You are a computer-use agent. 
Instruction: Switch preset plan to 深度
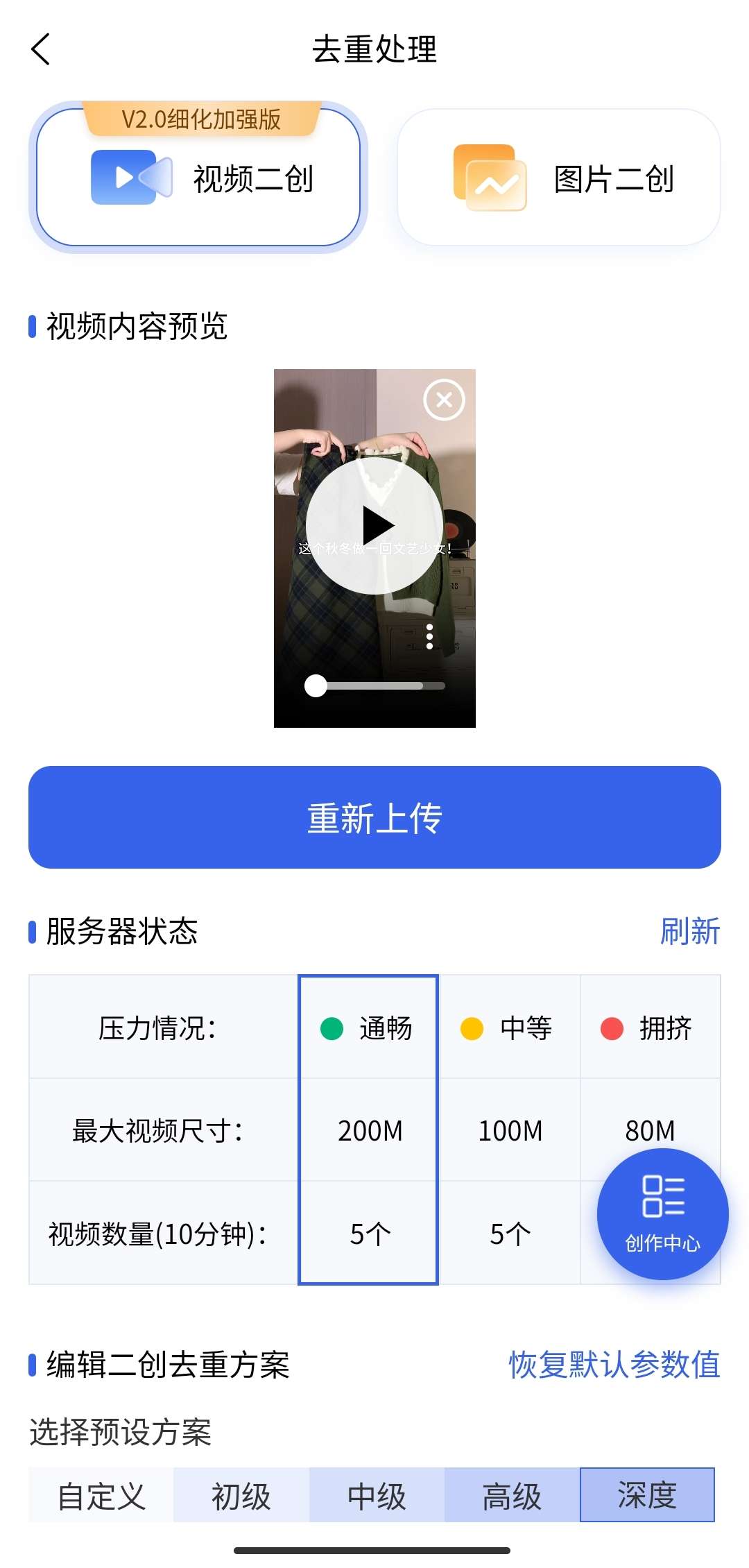[x=646, y=1496]
